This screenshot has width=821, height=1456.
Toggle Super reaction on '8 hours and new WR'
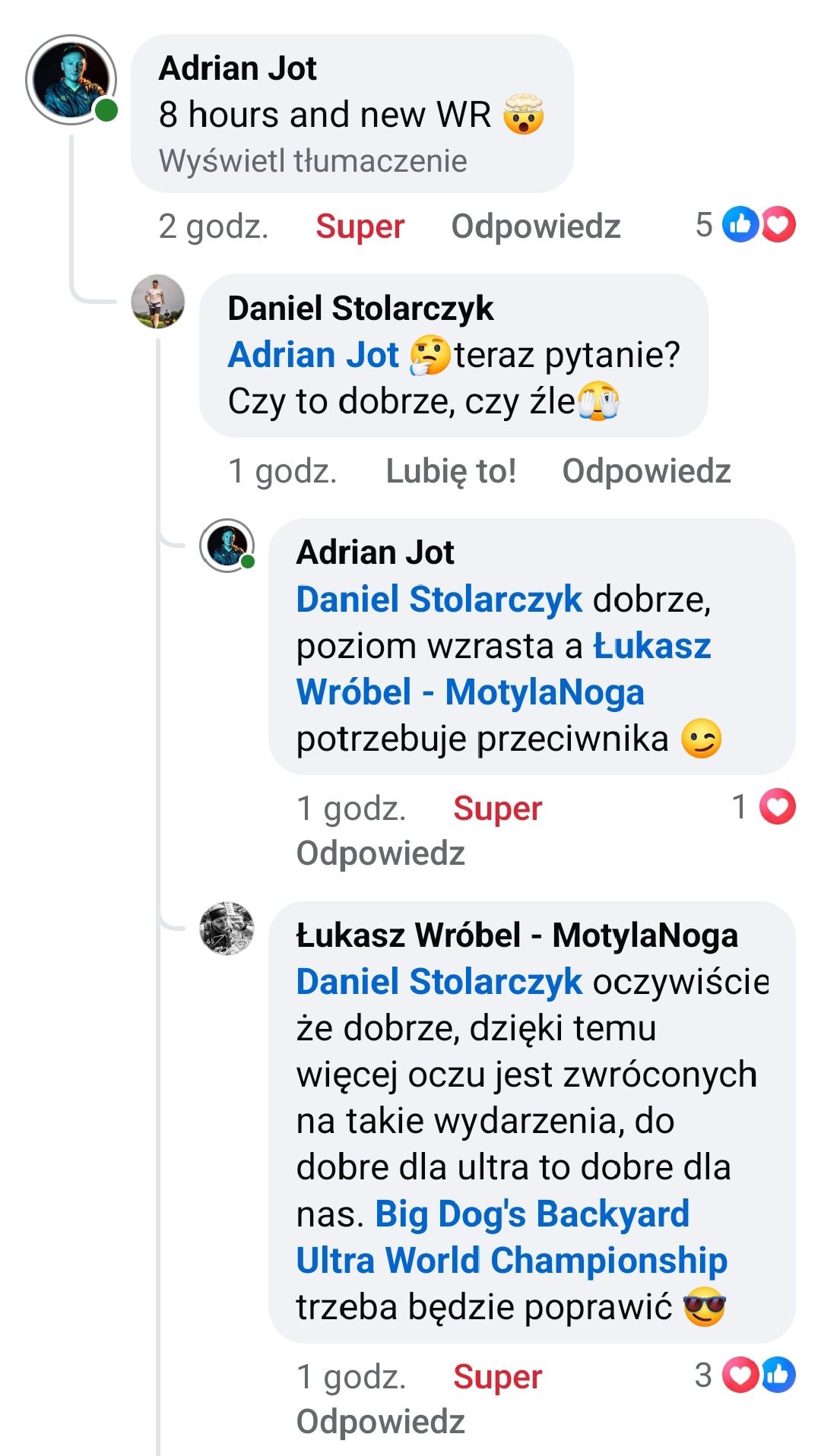(360, 226)
